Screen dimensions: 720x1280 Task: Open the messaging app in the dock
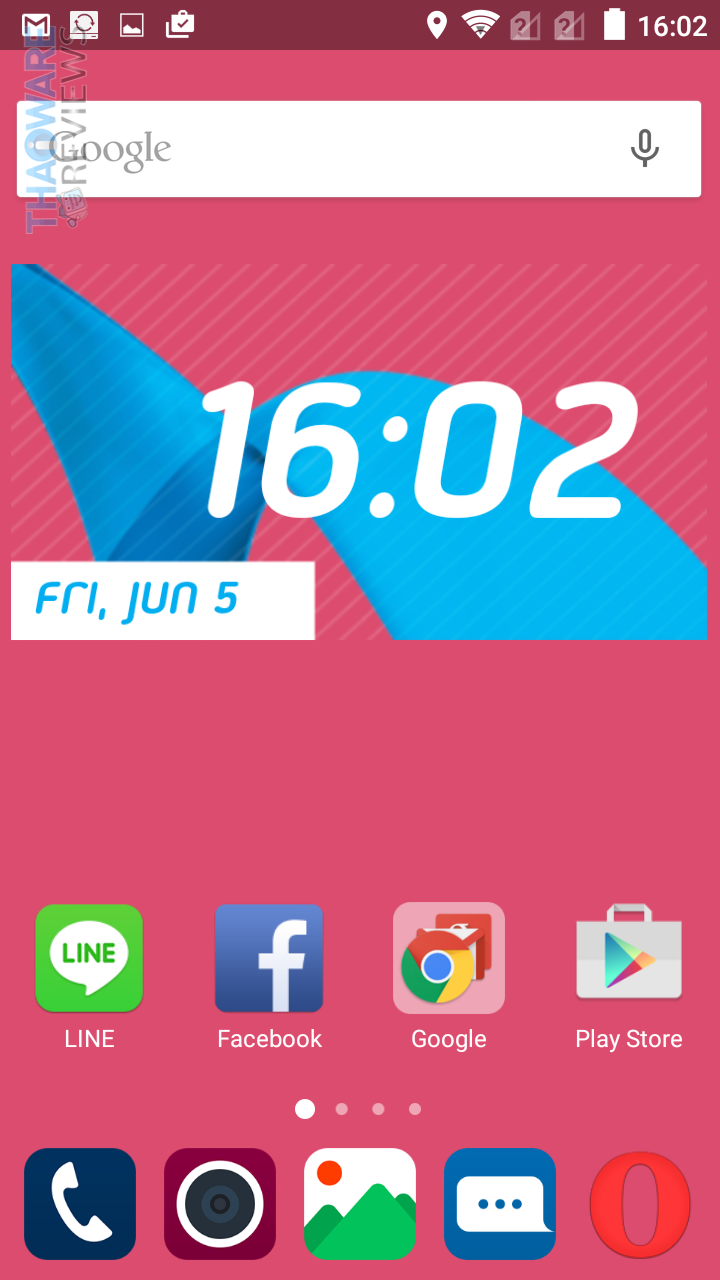coord(500,1203)
